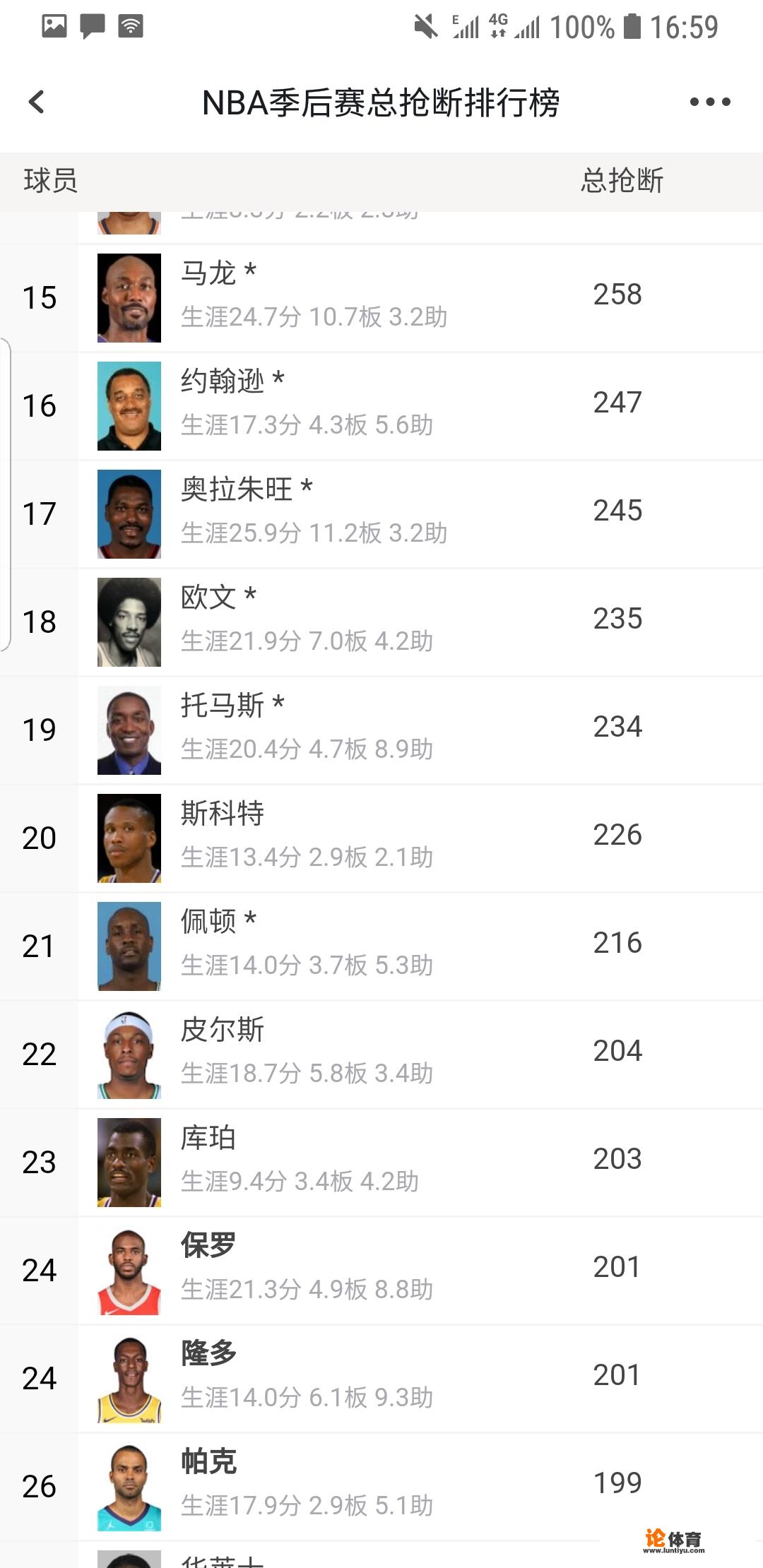This screenshot has width=763, height=1568.
Task: Tap the 总抢断 column header
Action: [x=625, y=182]
